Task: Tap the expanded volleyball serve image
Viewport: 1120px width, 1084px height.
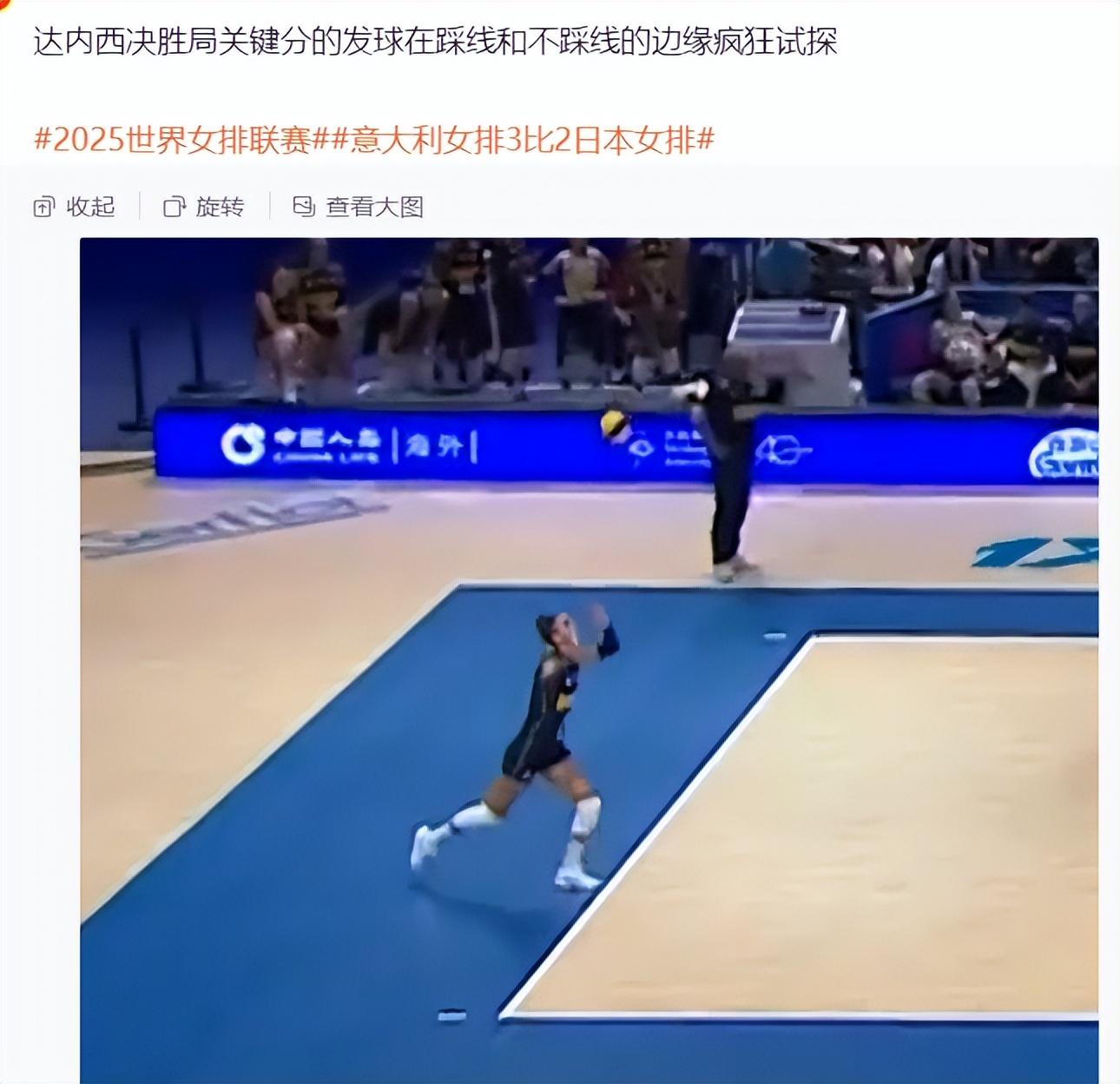Action: click(589, 660)
